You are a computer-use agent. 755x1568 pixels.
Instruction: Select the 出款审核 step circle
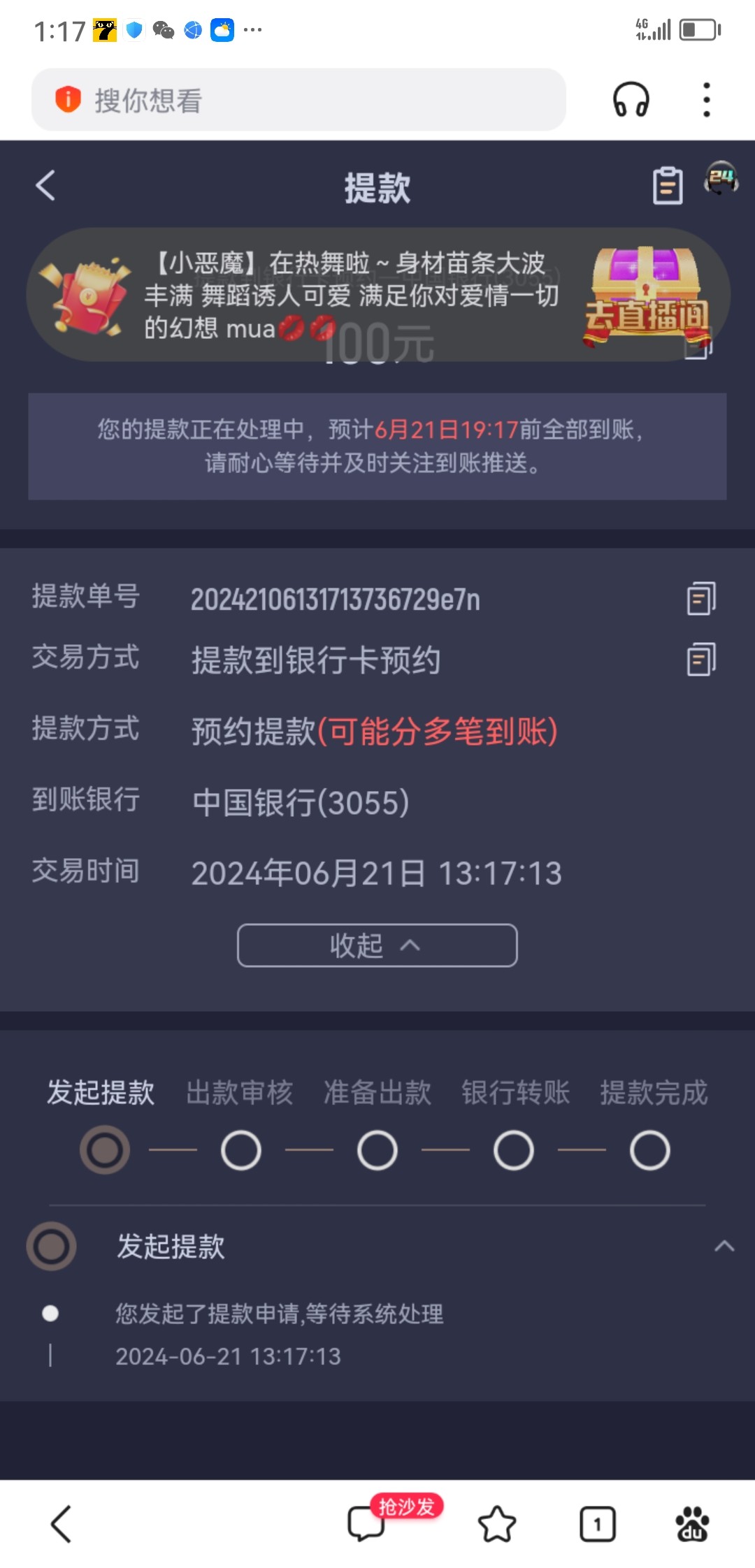[240, 1148]
